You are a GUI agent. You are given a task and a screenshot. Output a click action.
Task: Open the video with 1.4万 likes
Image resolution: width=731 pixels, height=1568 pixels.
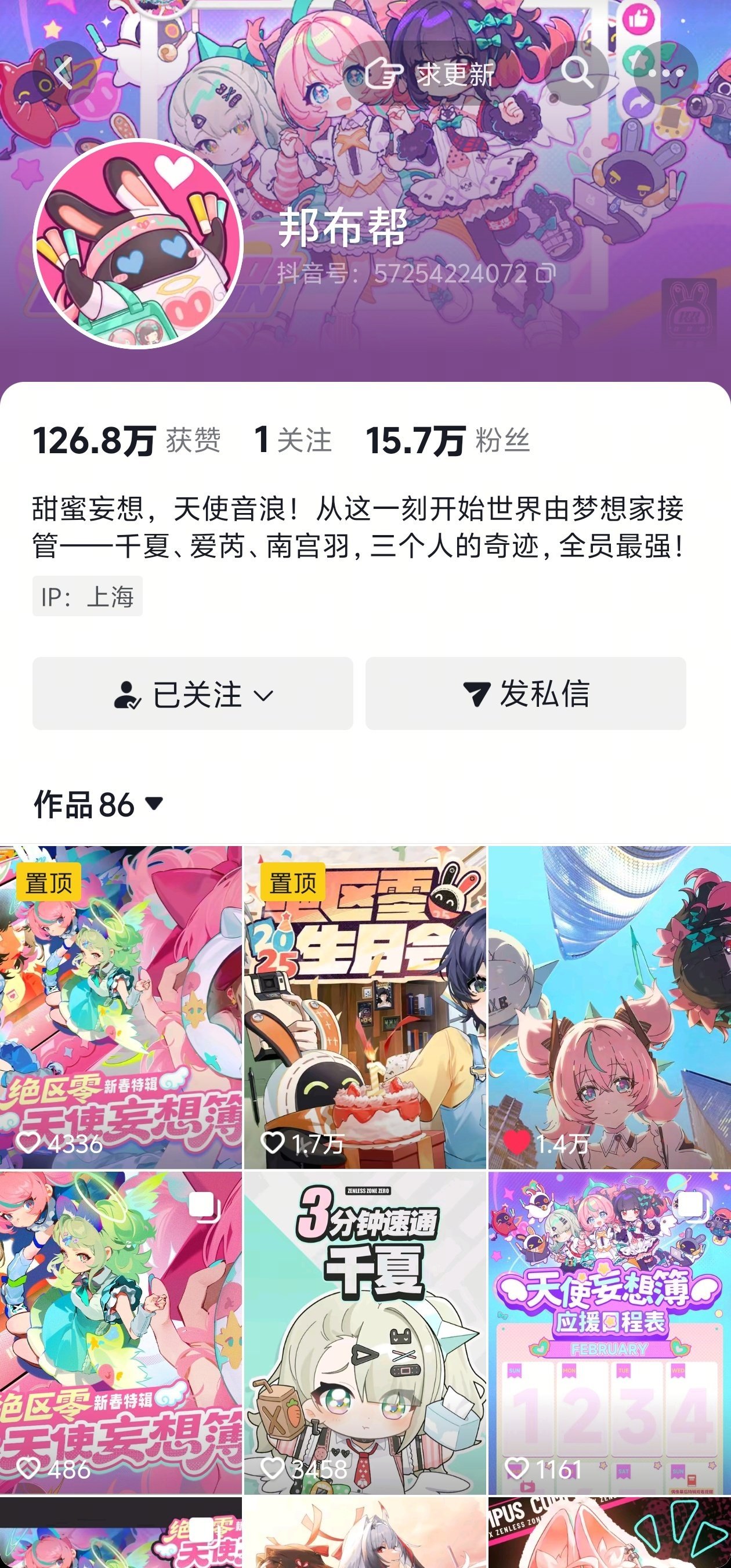pos(609,1007)
